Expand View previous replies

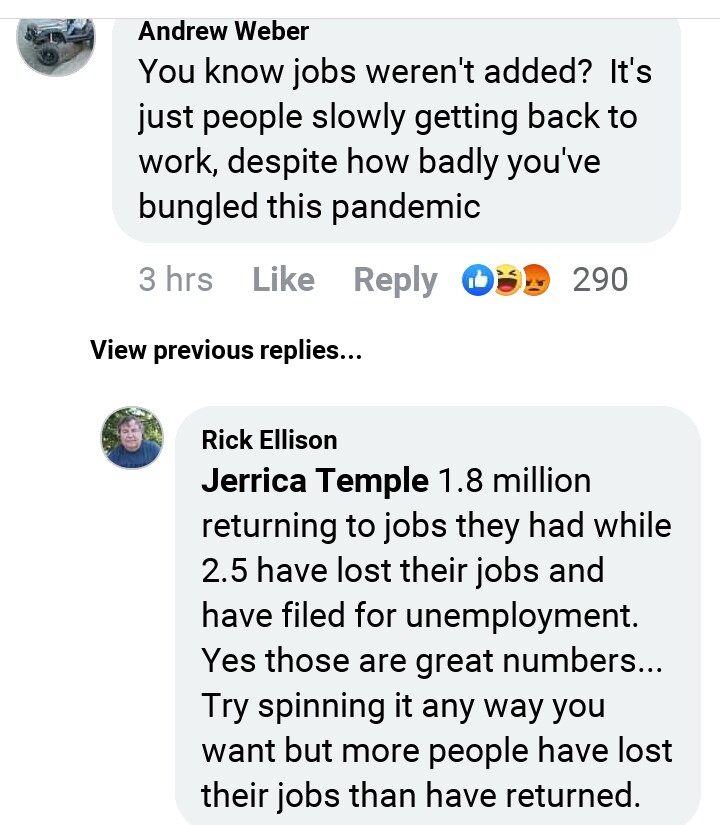pos(225,351)
